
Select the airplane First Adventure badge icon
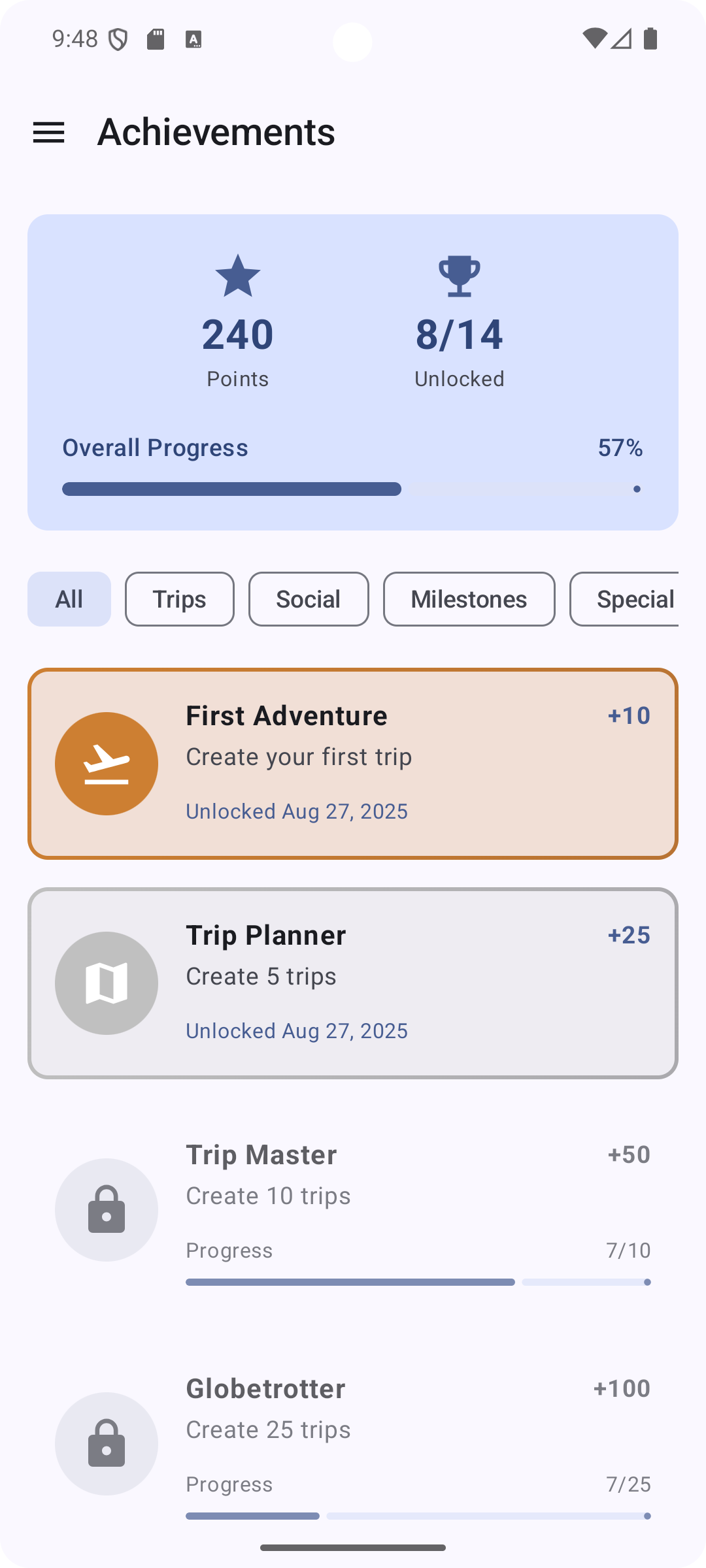(106, 763)
